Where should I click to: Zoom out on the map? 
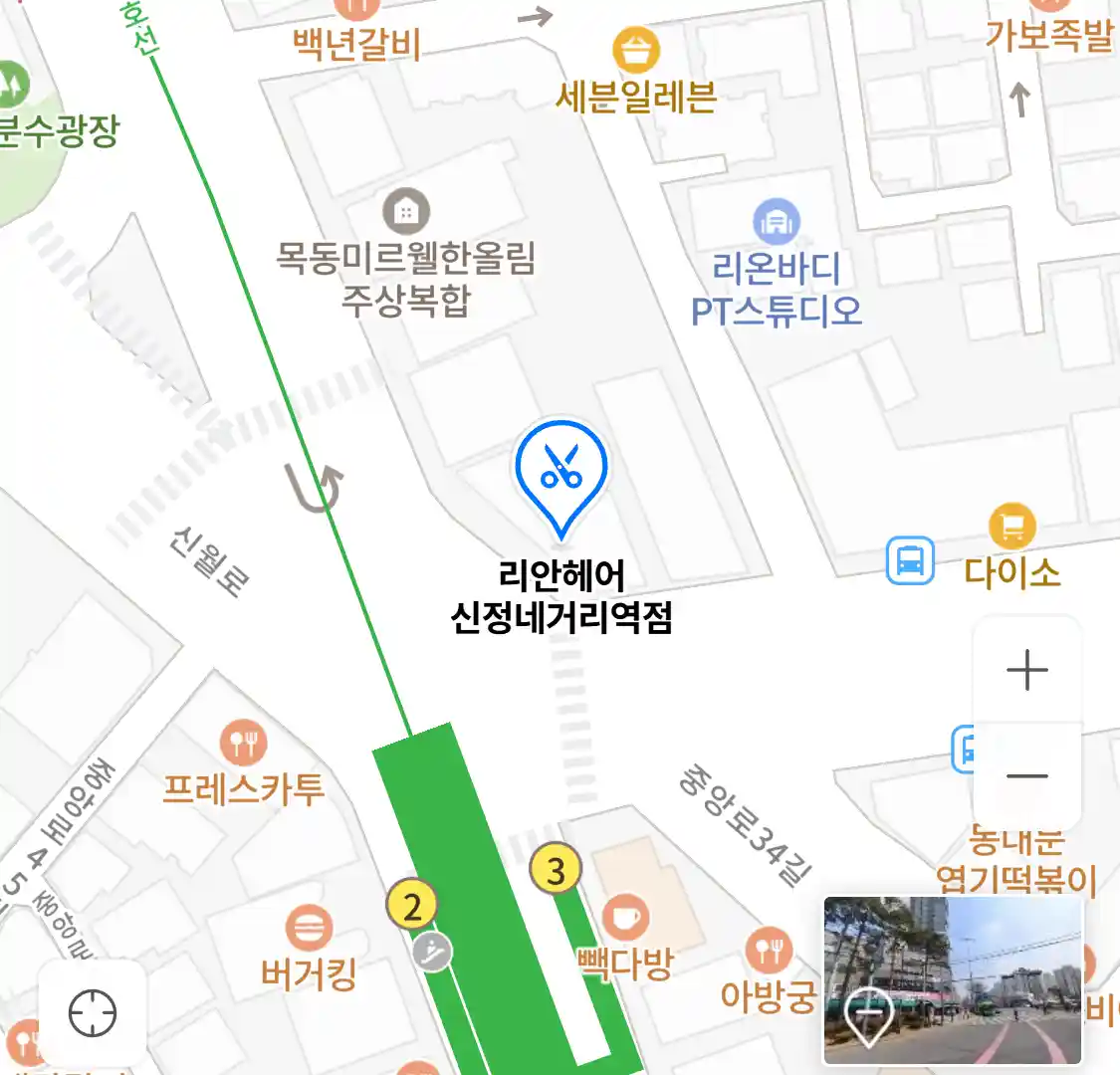1026,775
